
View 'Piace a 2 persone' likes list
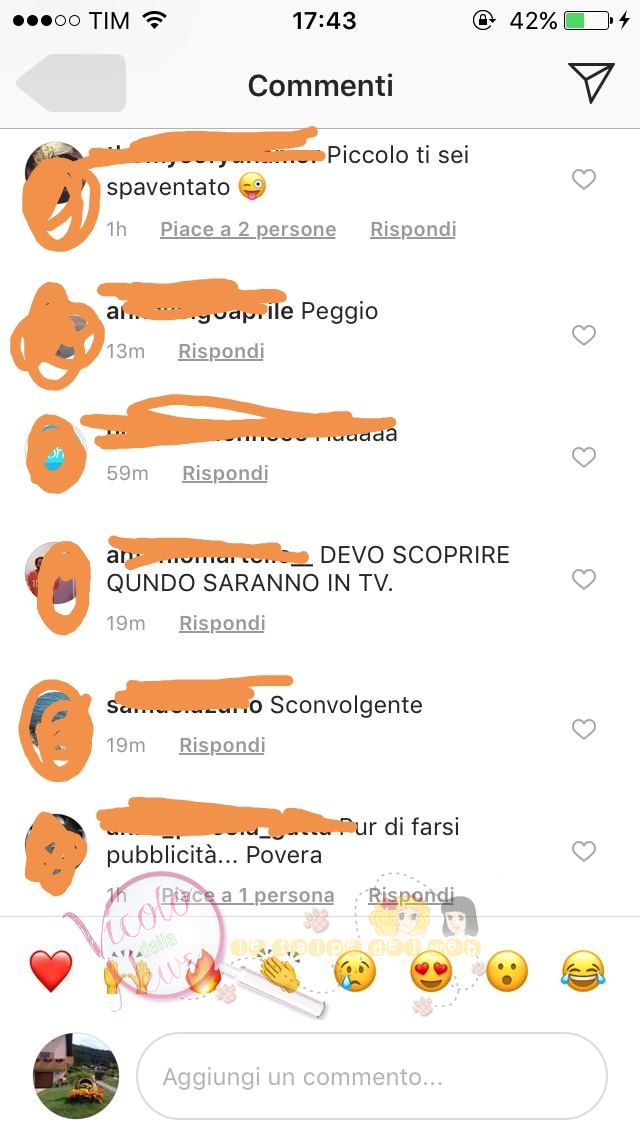point(248,229)
